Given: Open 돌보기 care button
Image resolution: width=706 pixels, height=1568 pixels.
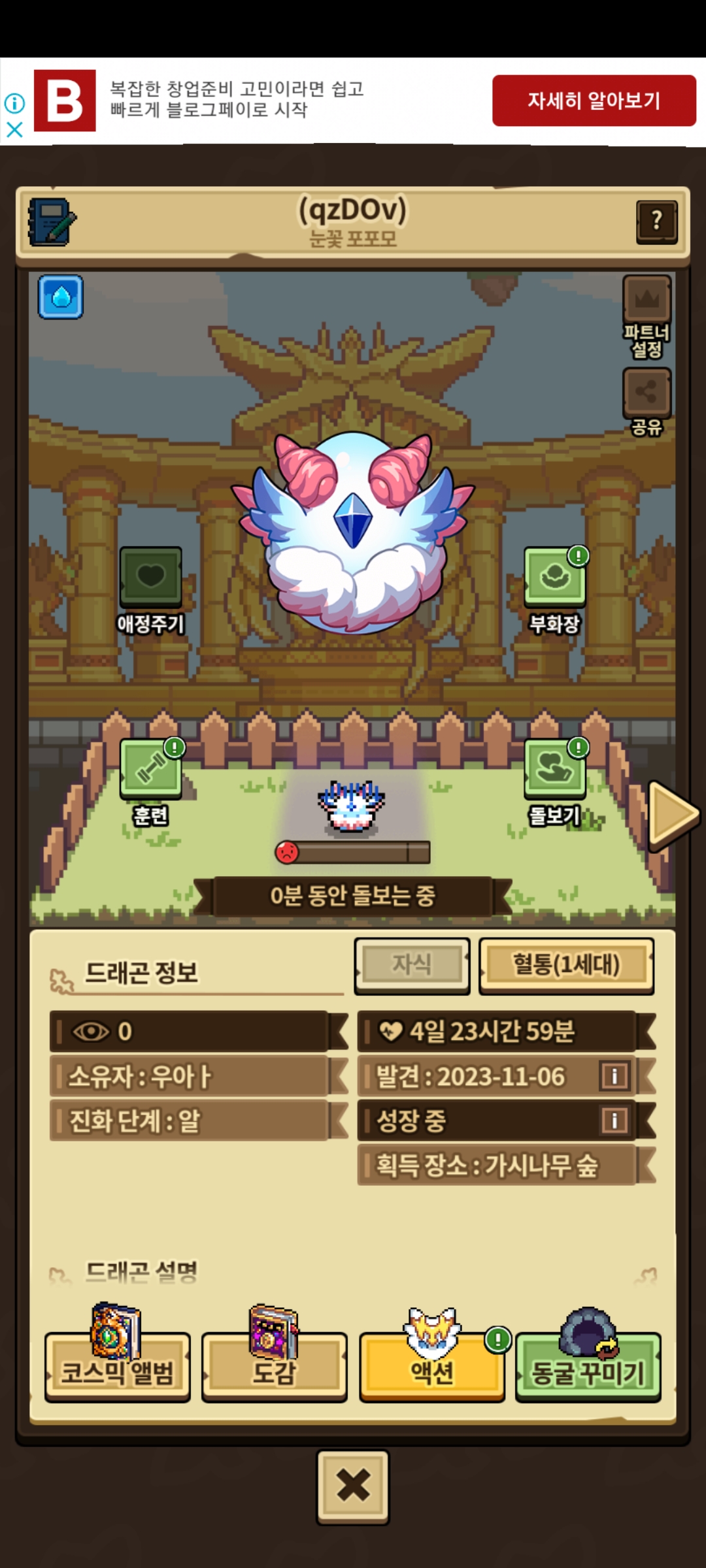Looking at the screenshot, I should [x=555, y=781].
